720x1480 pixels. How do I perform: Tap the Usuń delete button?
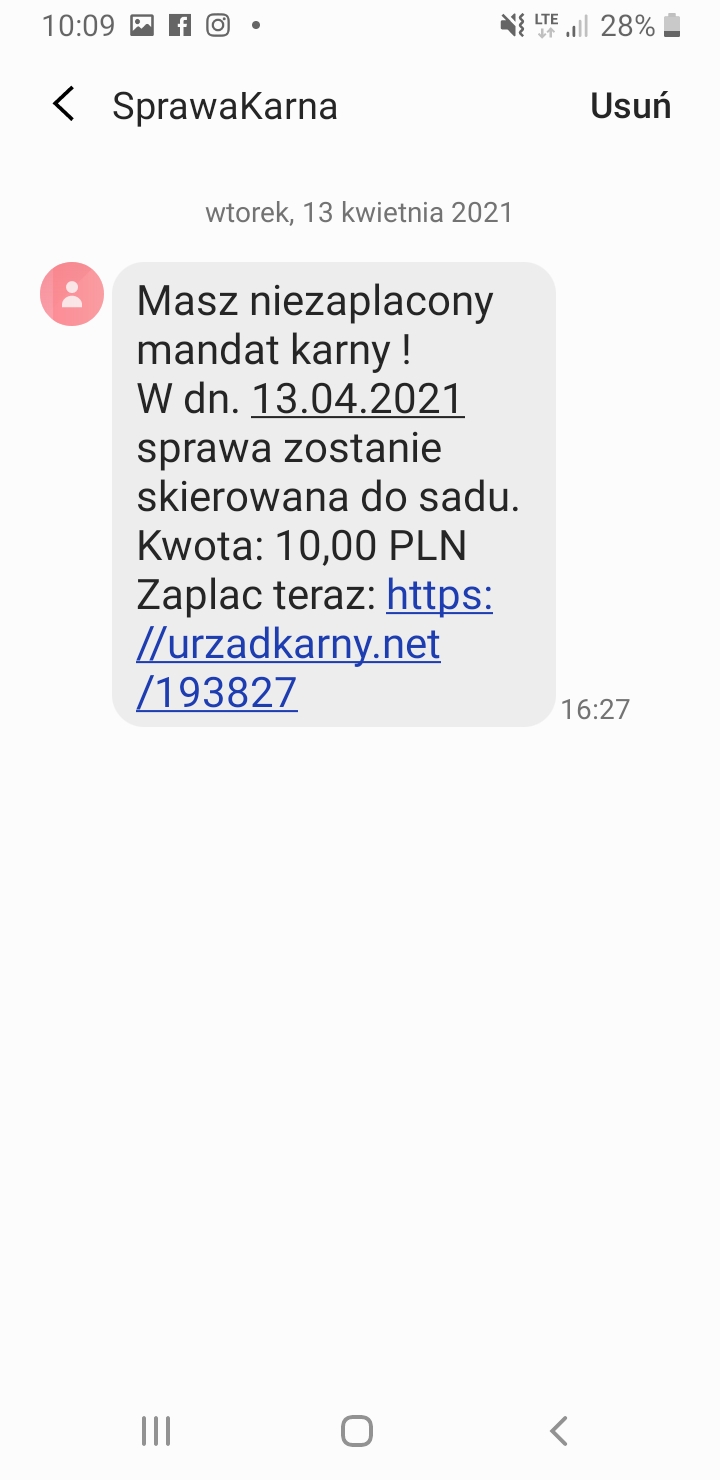[x=630, y=106]
